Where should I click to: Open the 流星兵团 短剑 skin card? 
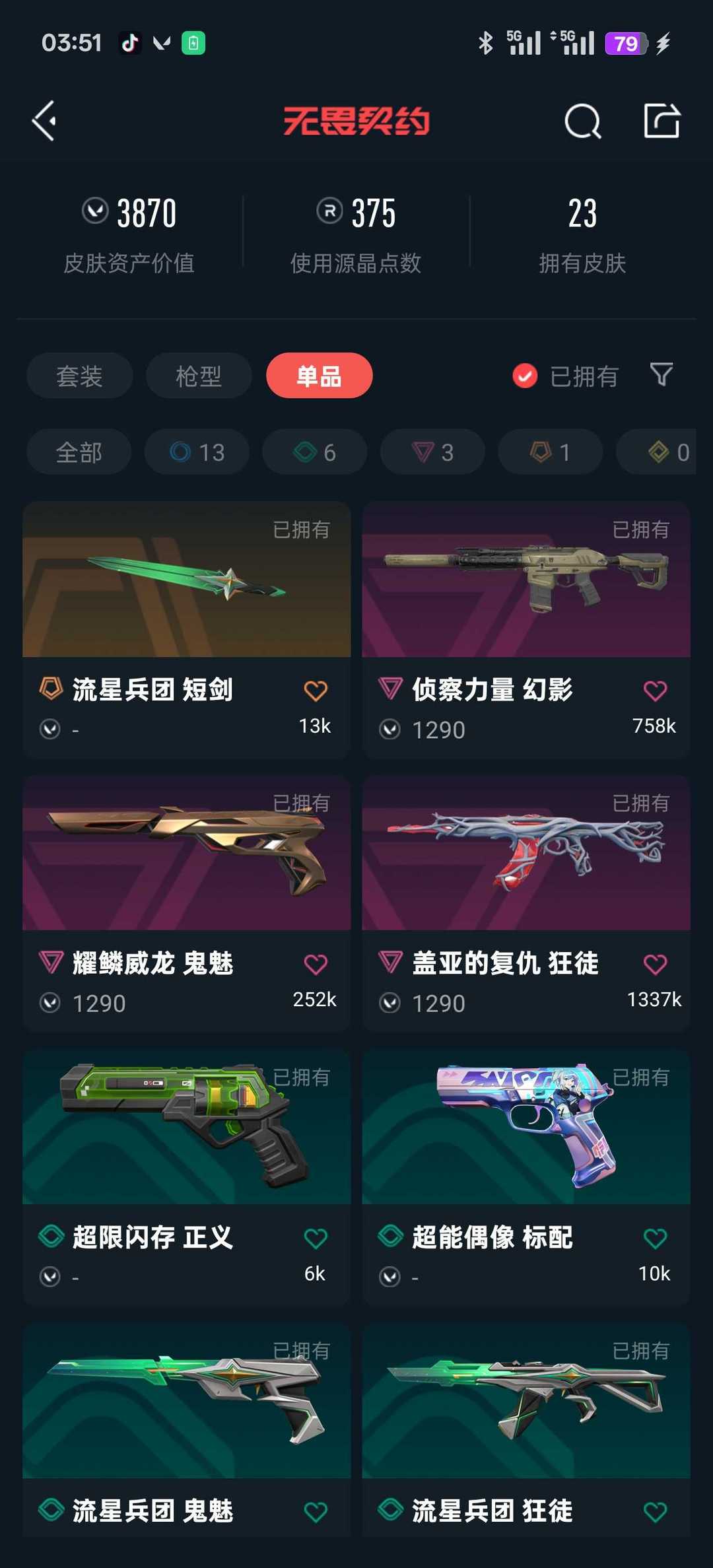(x=187, y=630)
